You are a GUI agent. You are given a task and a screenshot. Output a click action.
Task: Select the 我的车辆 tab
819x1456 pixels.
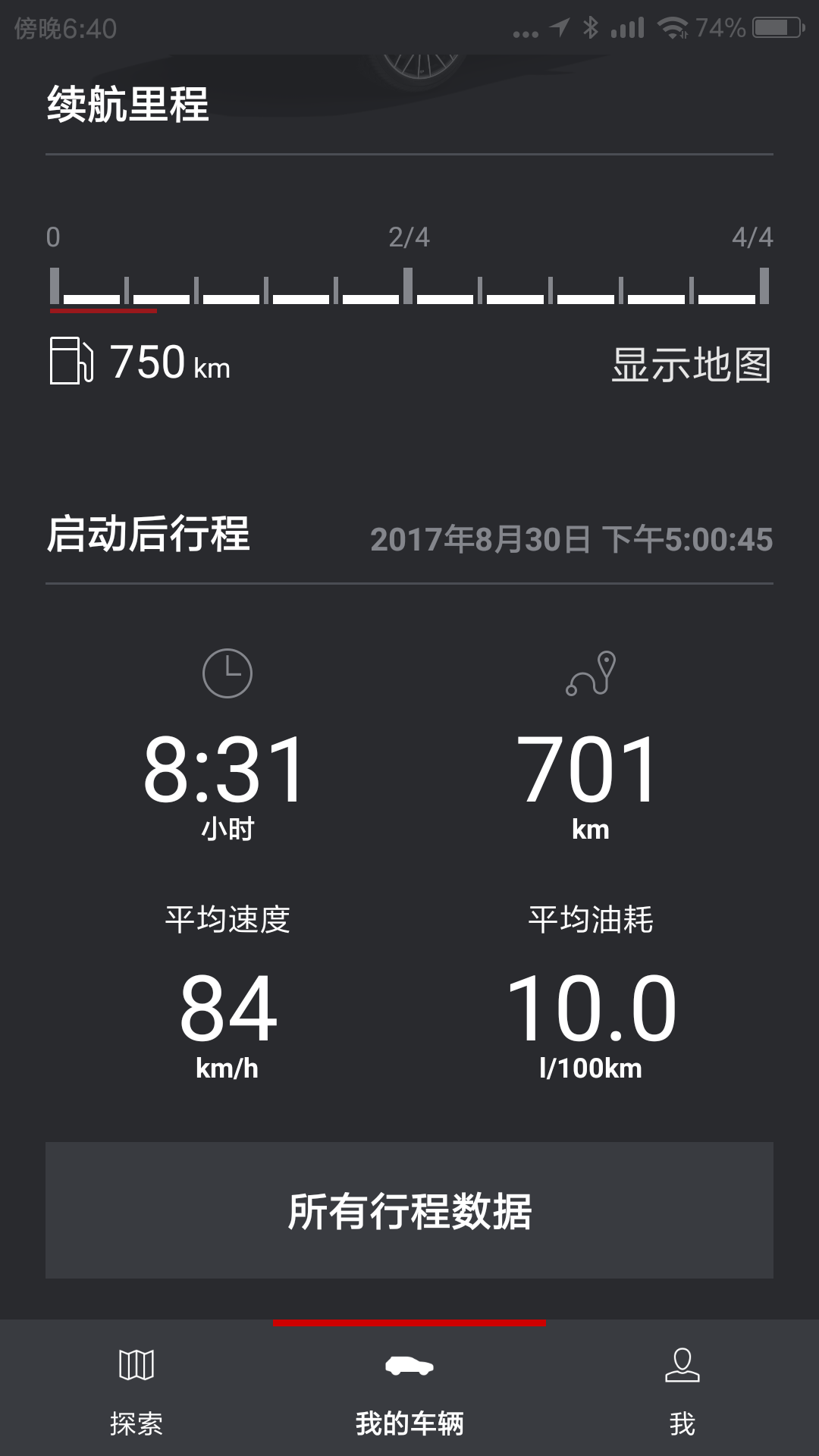(x=409, y=1391)
